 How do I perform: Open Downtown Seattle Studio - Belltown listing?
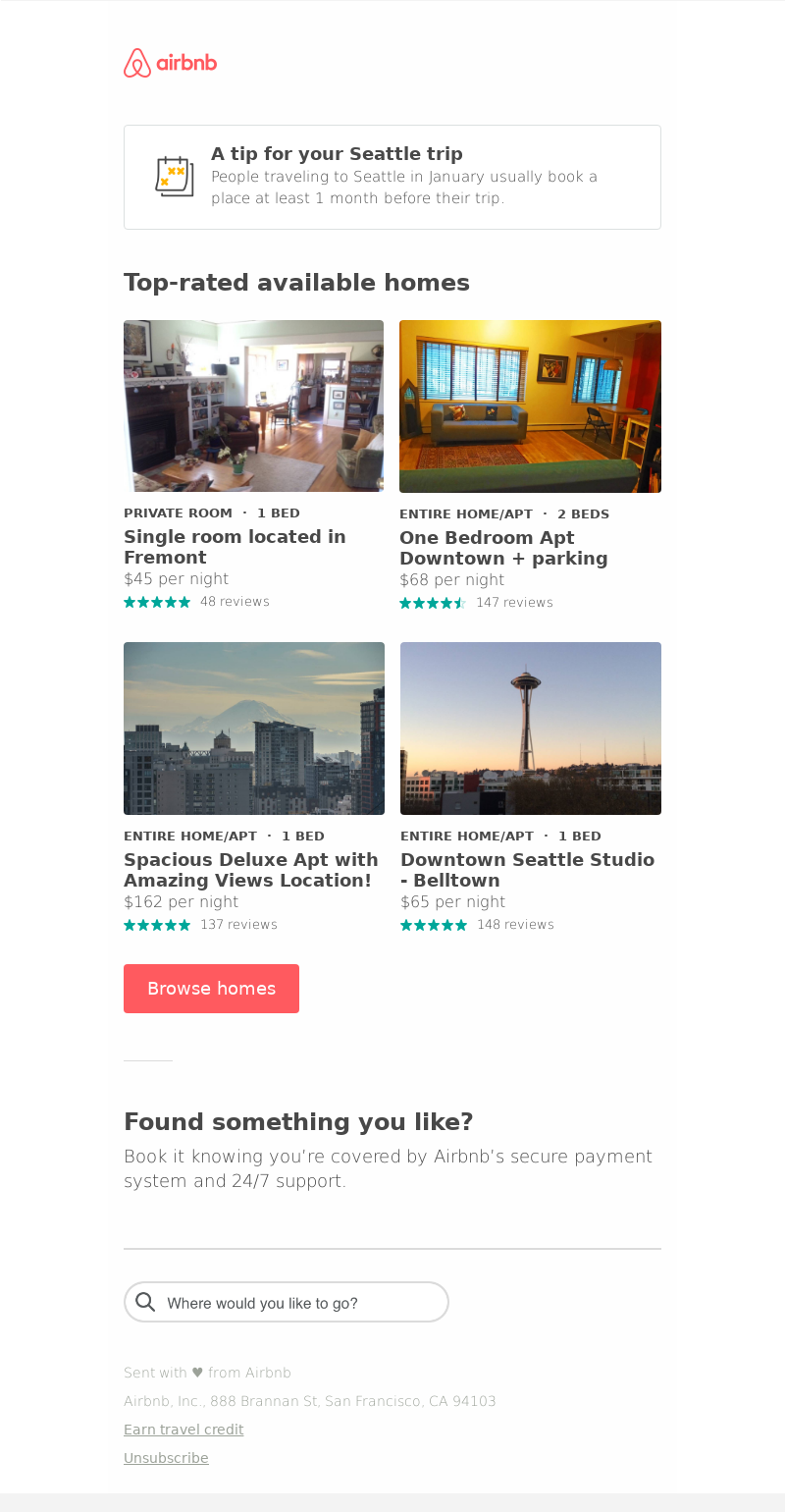[x=527, y=870]
